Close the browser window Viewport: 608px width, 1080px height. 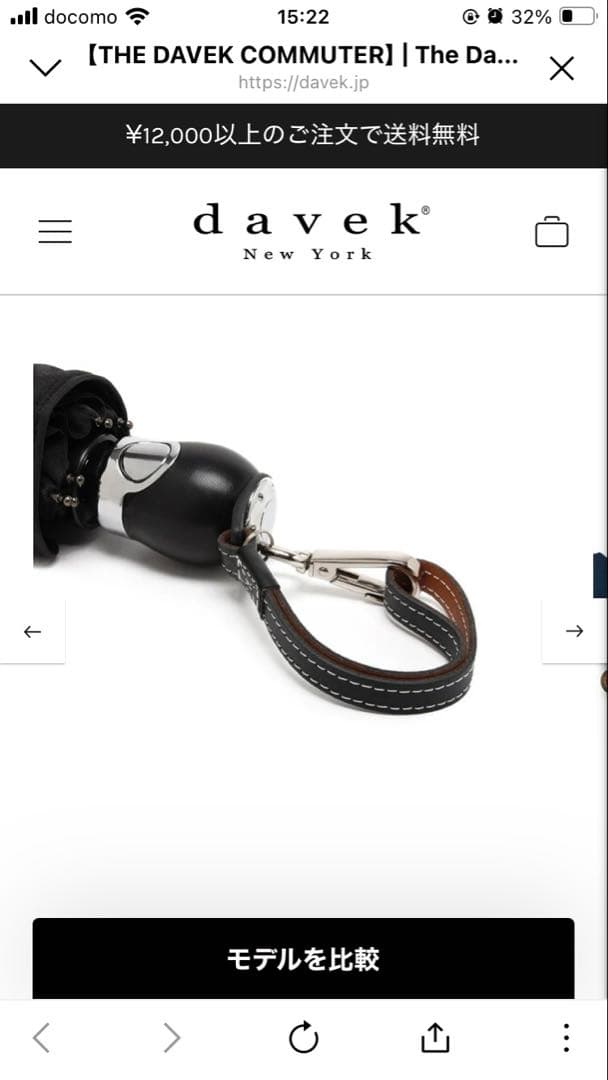562,68
